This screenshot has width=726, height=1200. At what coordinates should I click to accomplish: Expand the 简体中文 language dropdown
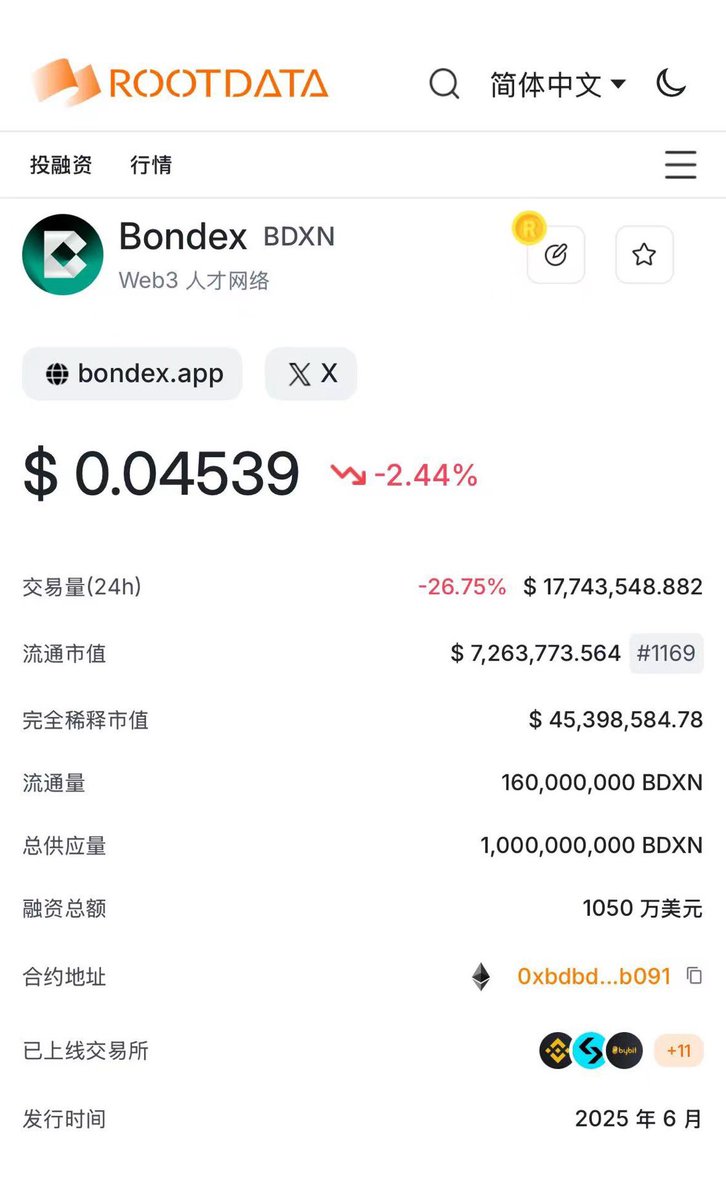(x=558, y=85)
